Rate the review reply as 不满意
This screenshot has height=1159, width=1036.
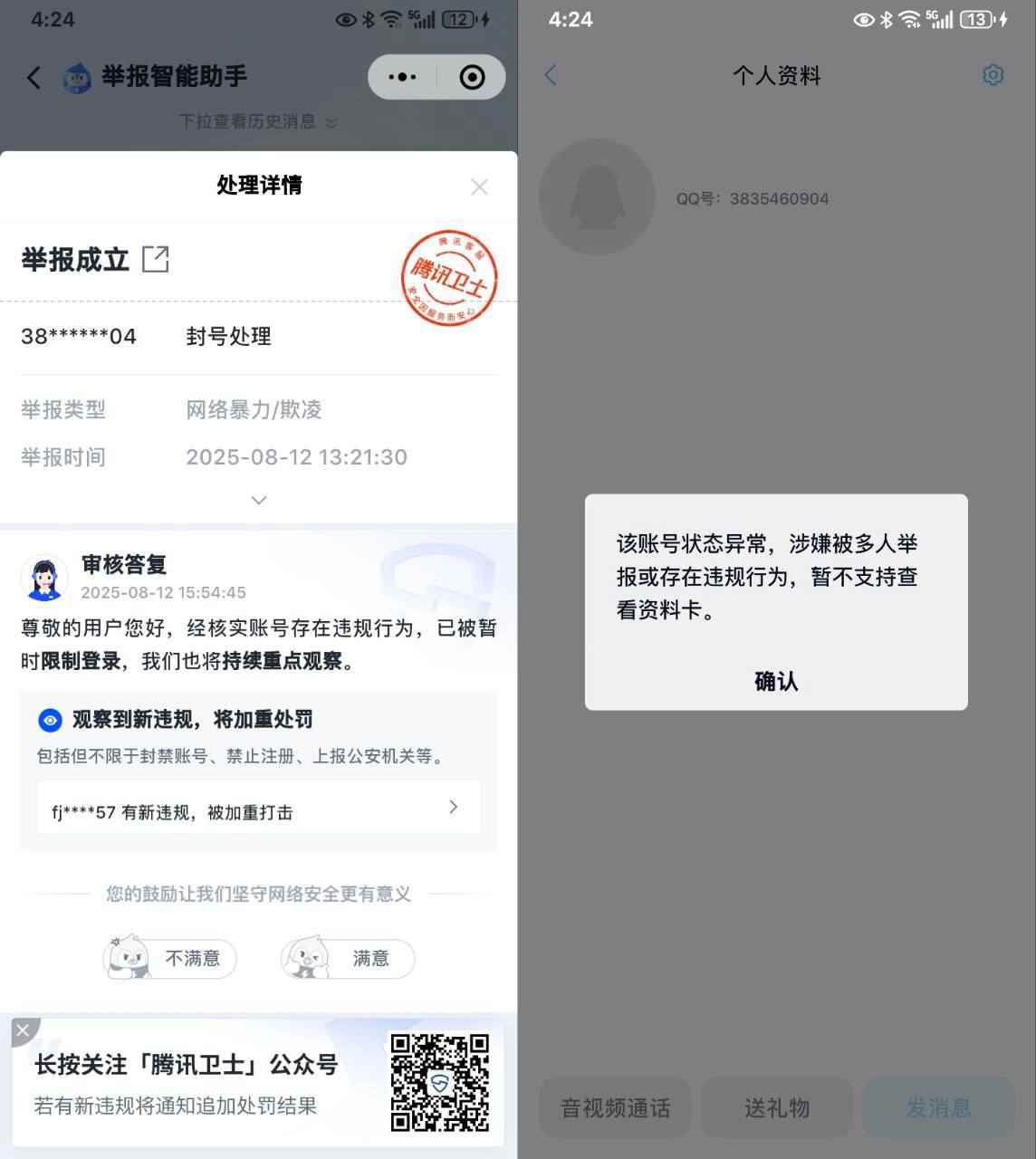tap(170, 958)
